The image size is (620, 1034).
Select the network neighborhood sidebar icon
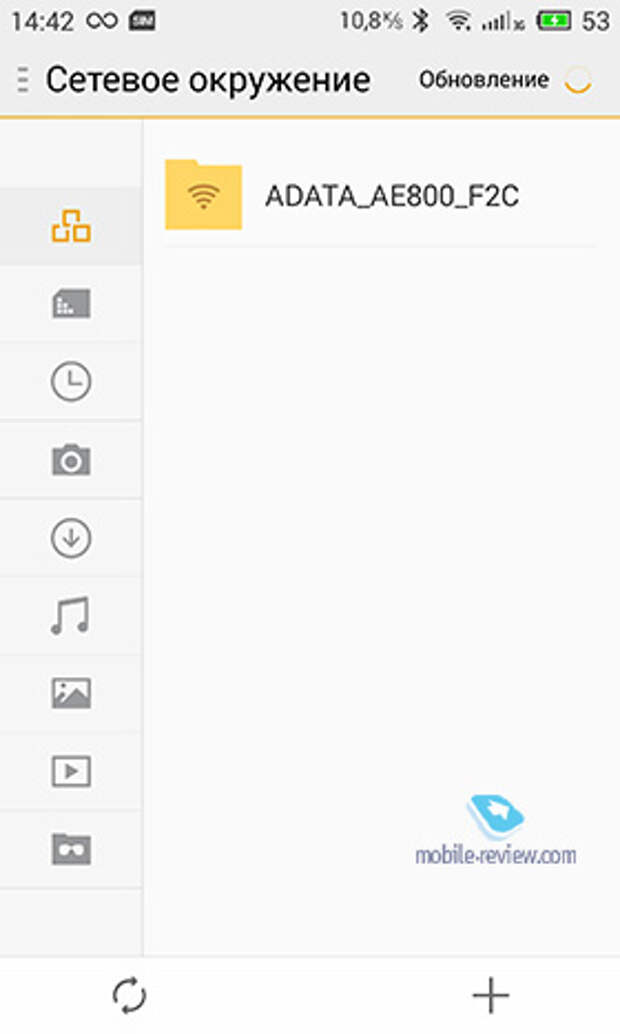pos(71,226)
